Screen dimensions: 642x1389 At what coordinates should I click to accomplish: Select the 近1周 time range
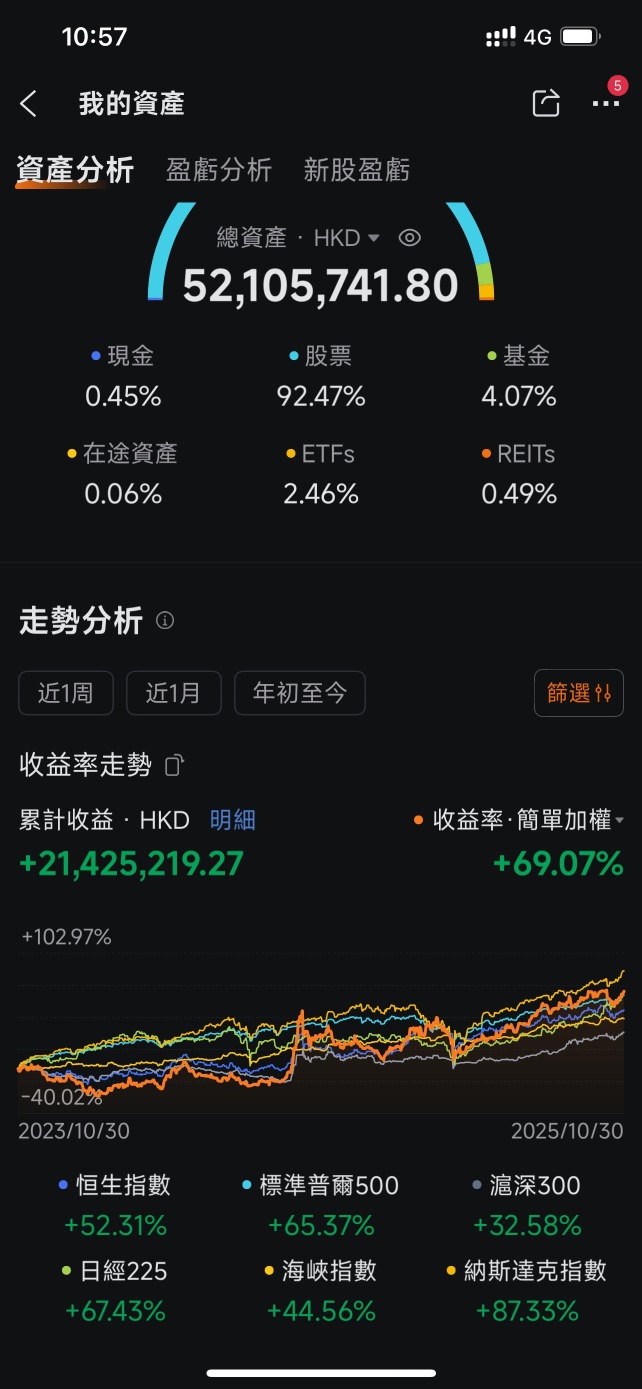pyautogui.click(x=66, y=693)
